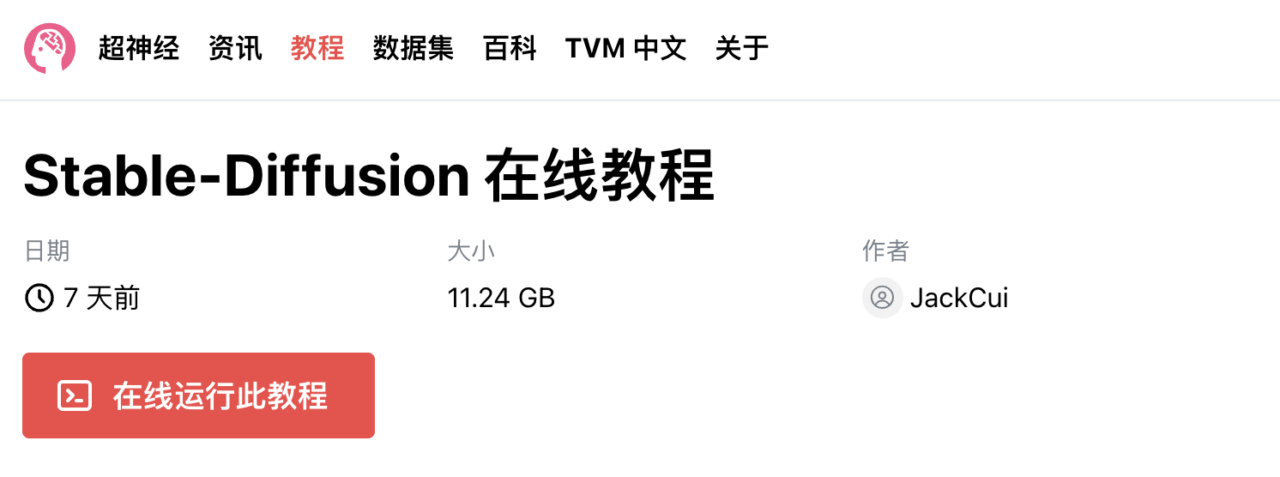Browse the 数据集 section
This screenshot has width=1280, height=477.
[413, 48]
